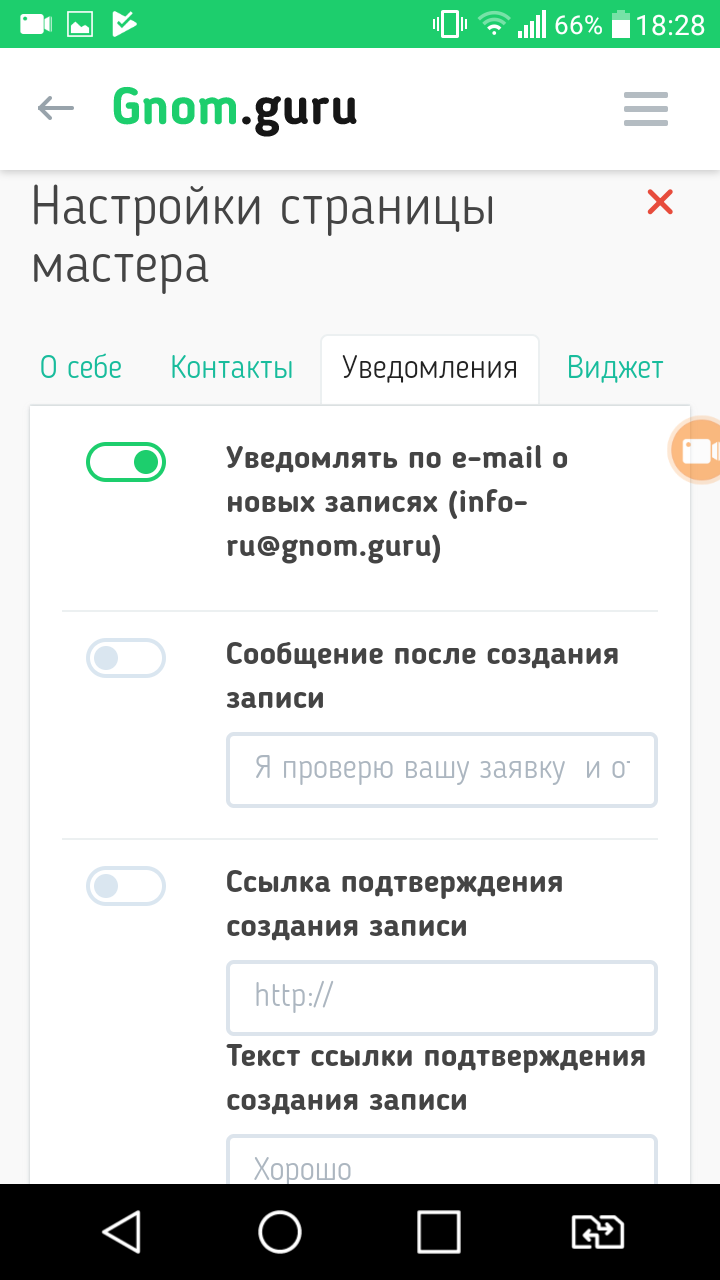The width and height of the screenshot is (720, 1280).
Task: Switch to the Контакты tab
Action: coord(231,368)
